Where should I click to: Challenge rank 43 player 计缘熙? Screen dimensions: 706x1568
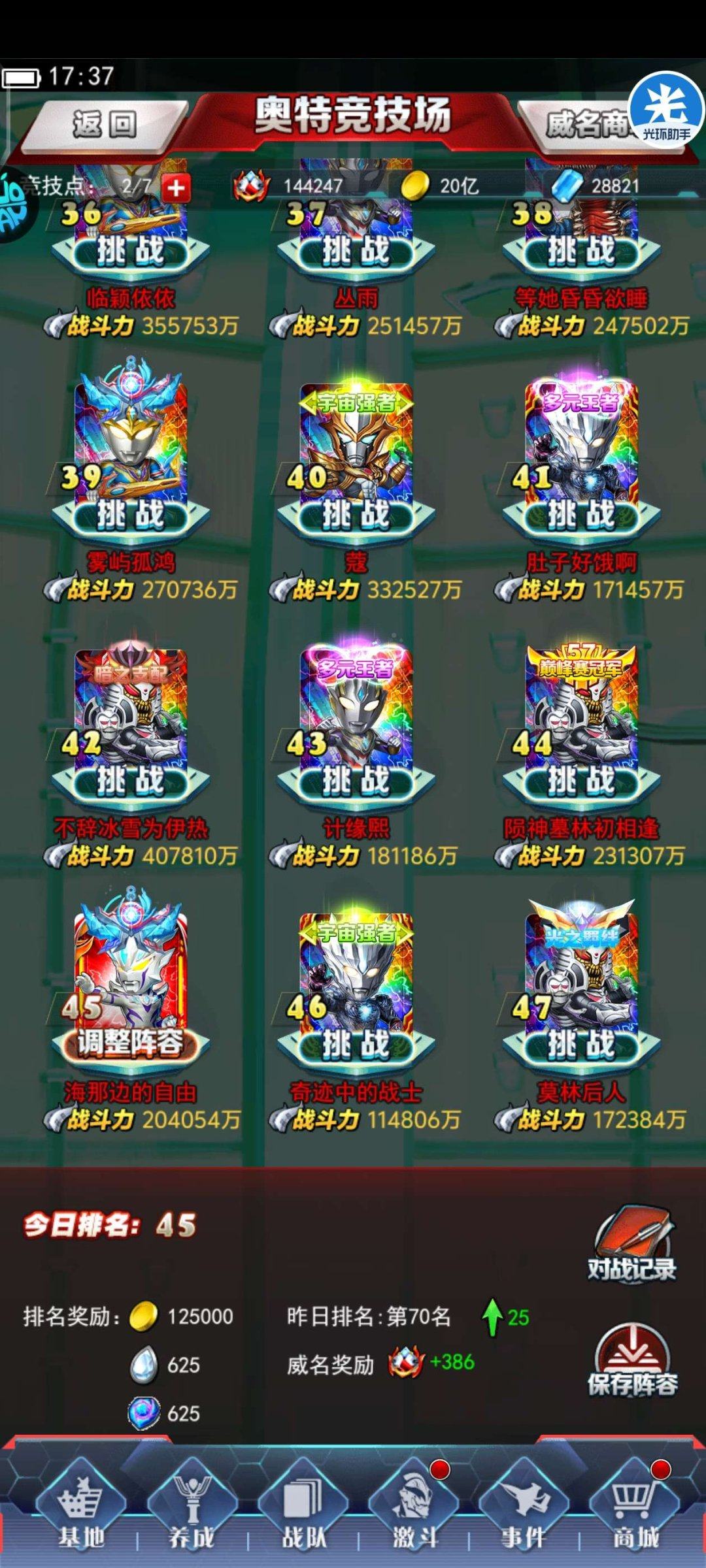356,781
